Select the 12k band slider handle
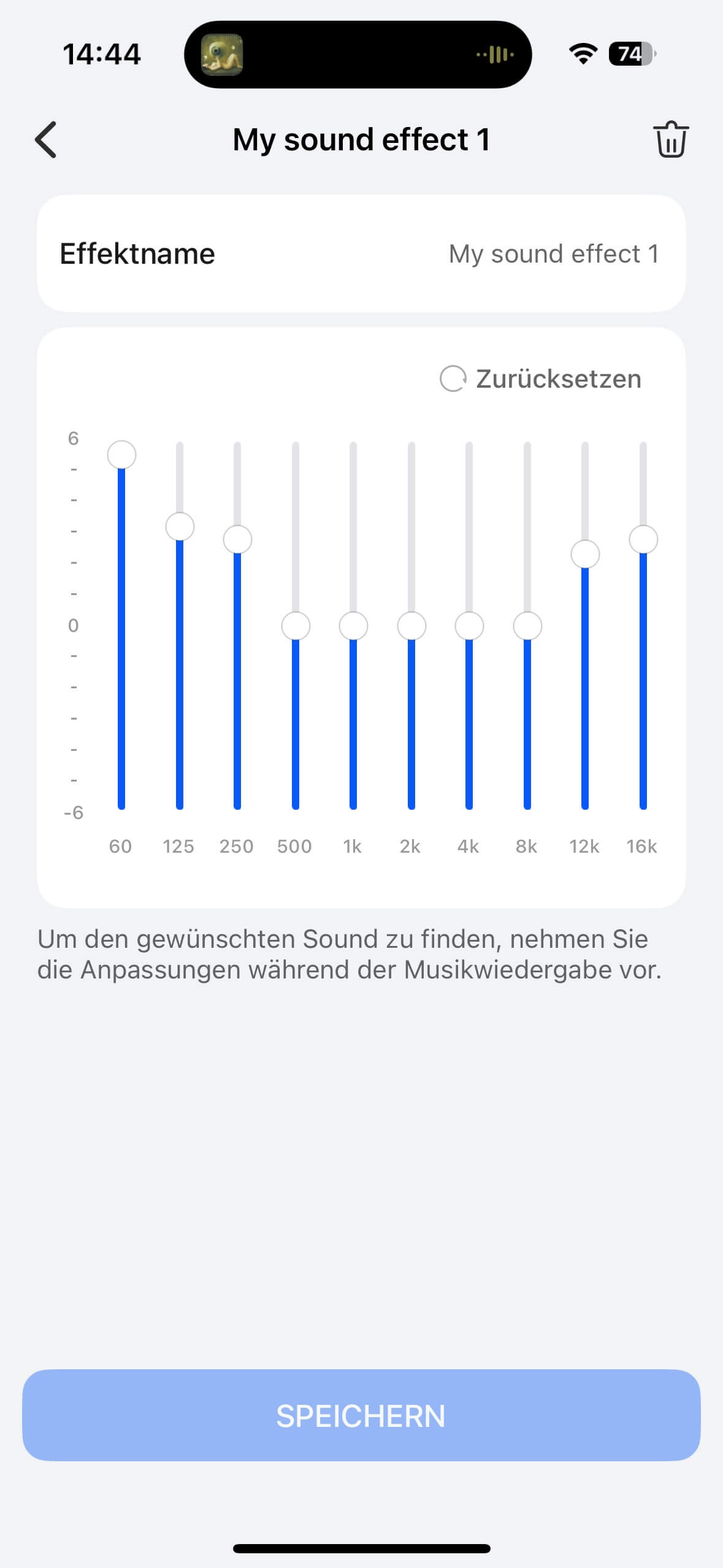This screenshot has width=723, height=1568. point(585,555)
